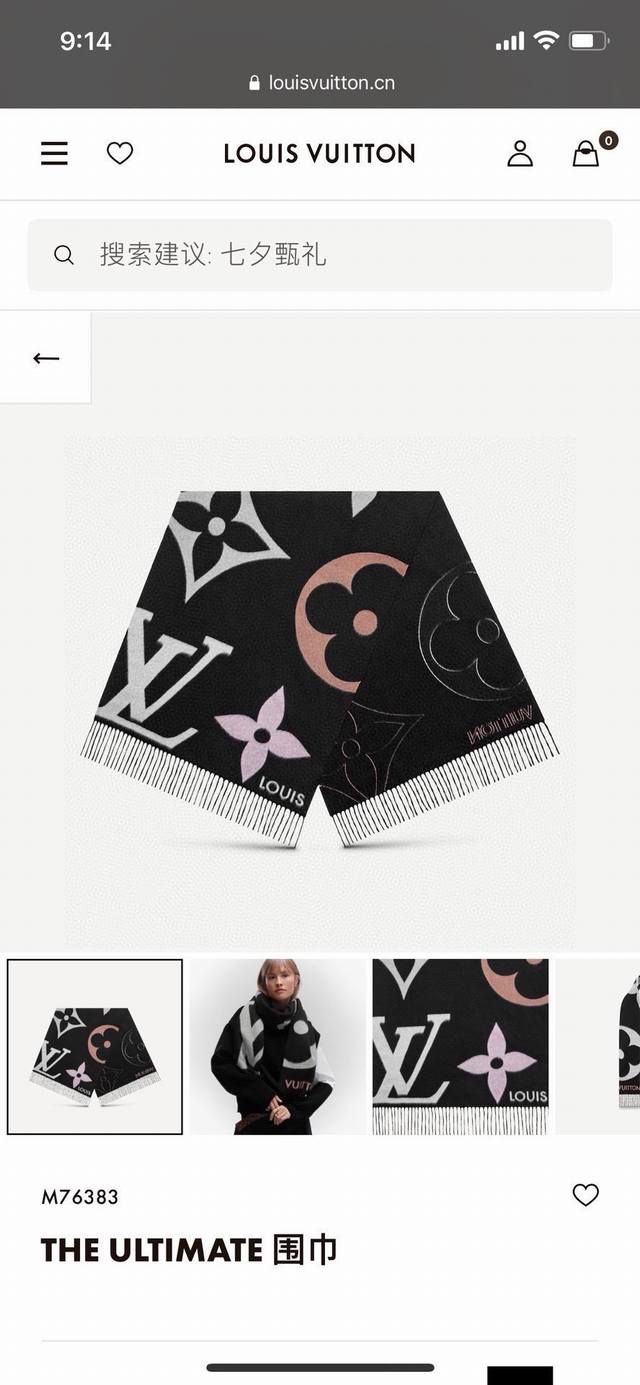View the close-up monogram thumbnail
Screen dimensions: 640x1385
point(460,1046)
